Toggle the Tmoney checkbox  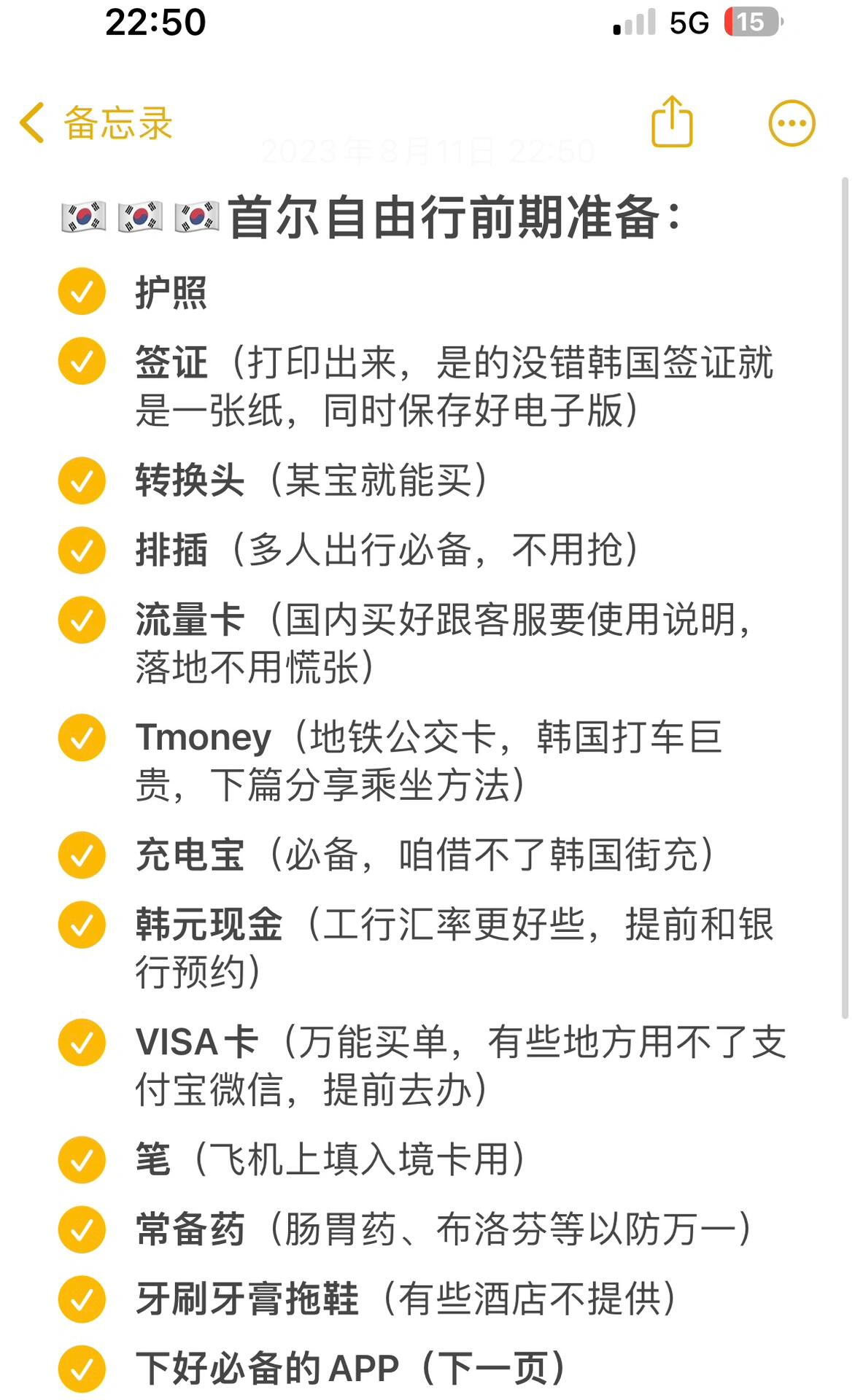pyautogui.click(x=82, y=737)
